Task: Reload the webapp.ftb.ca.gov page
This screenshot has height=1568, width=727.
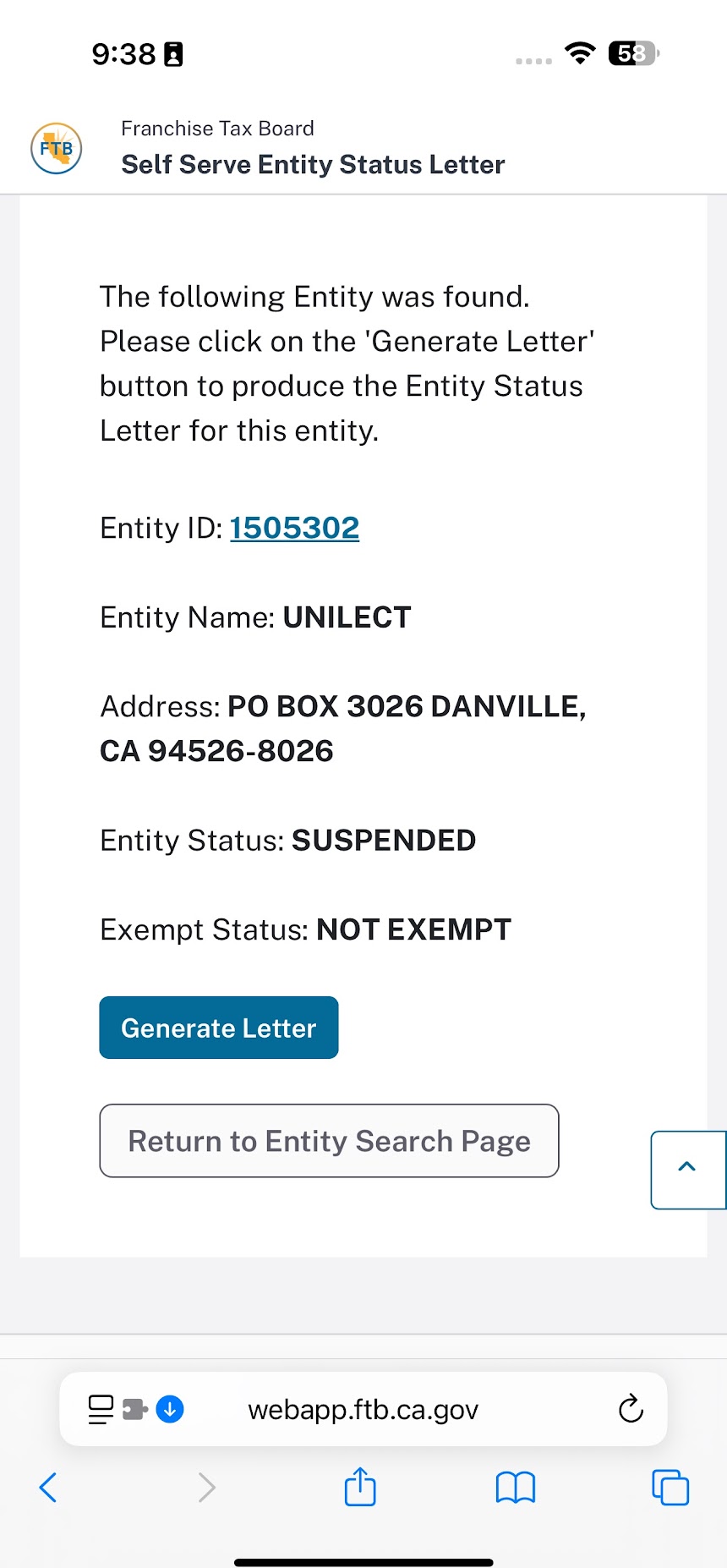Action: [631, 1409]
